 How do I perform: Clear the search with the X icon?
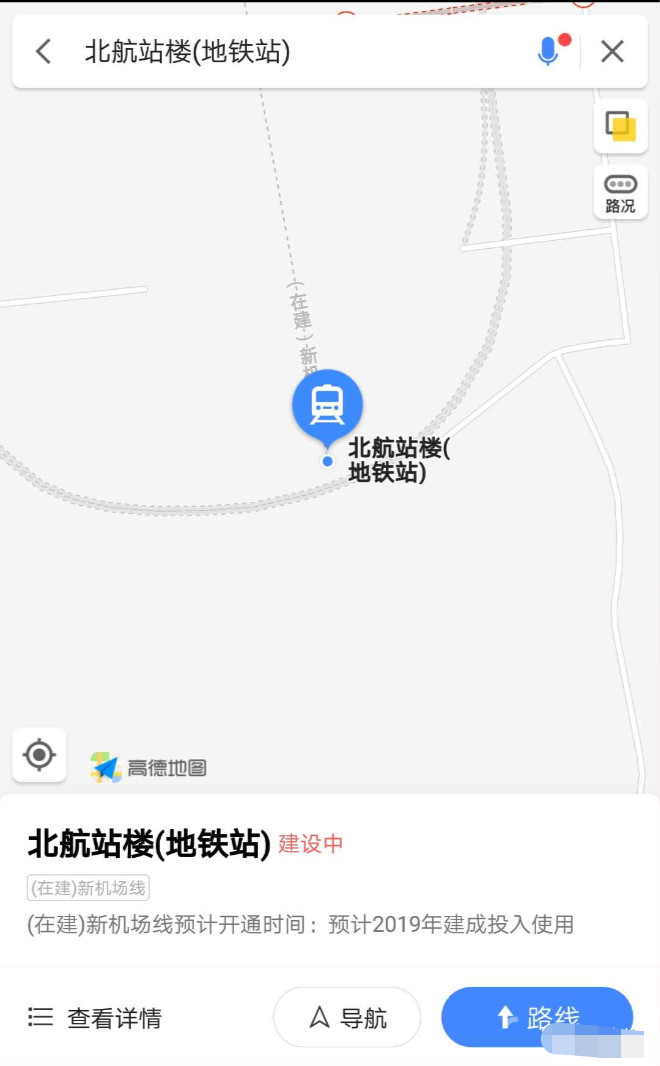click(612, 51)
